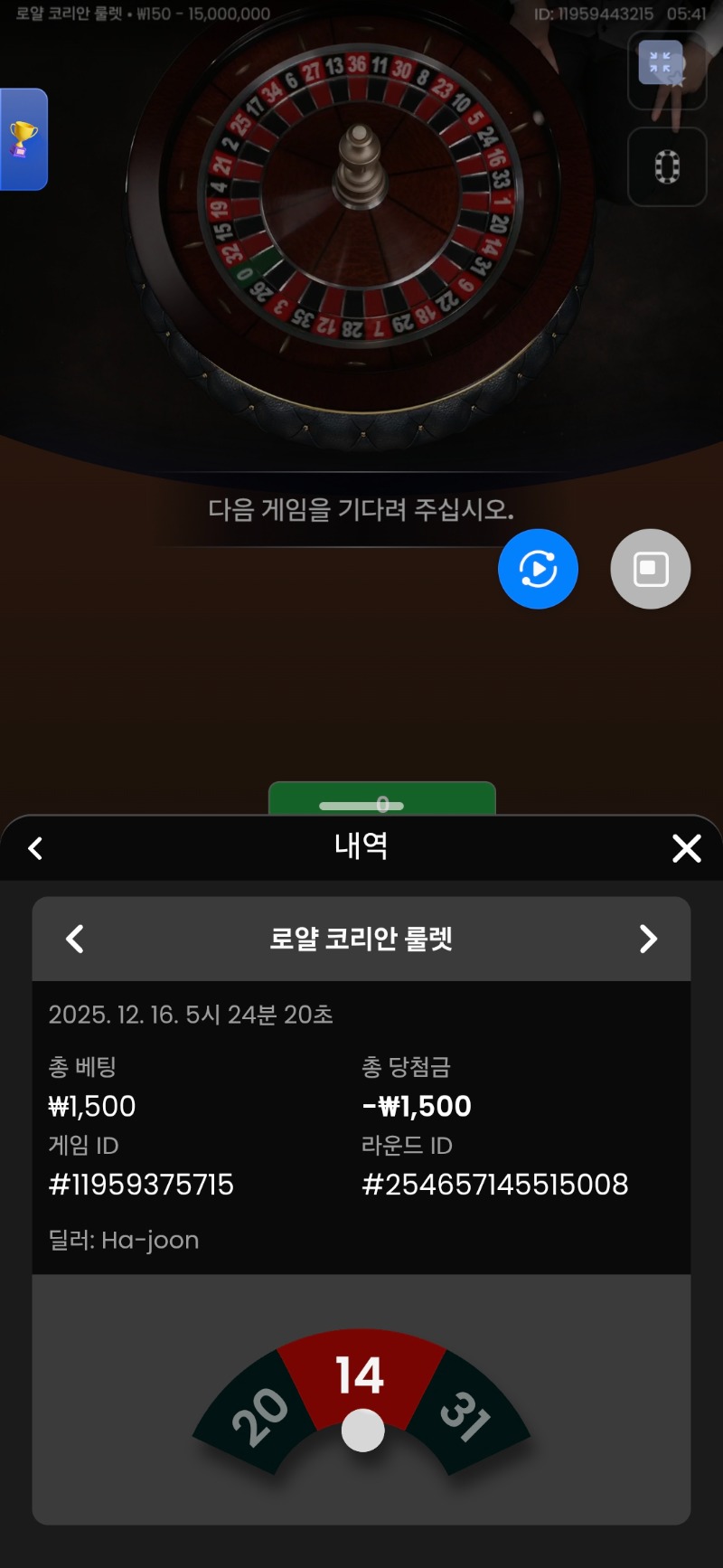Tap the blue autoplay button

coord(538,569)
